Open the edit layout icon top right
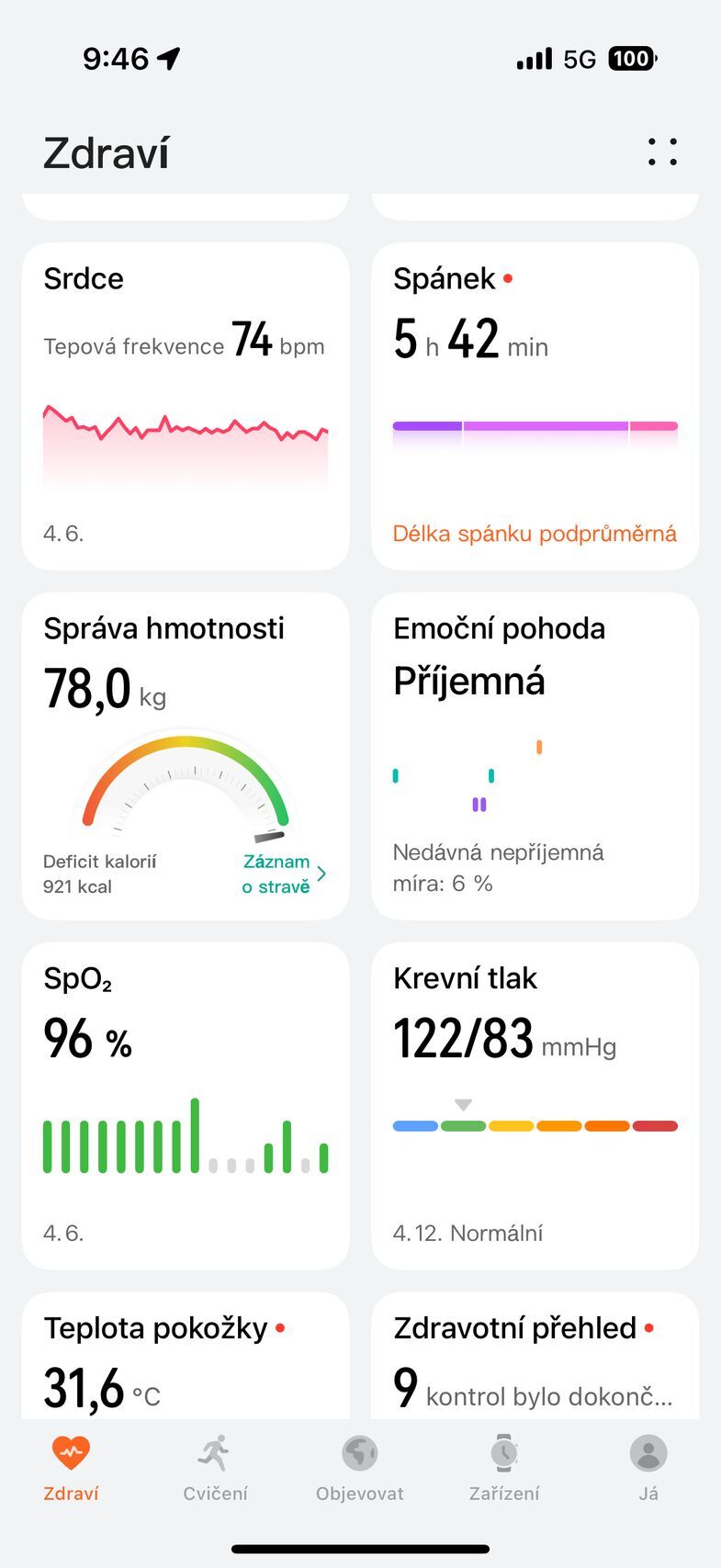This screenshot has height=1568, width=721. click(662, 152)
